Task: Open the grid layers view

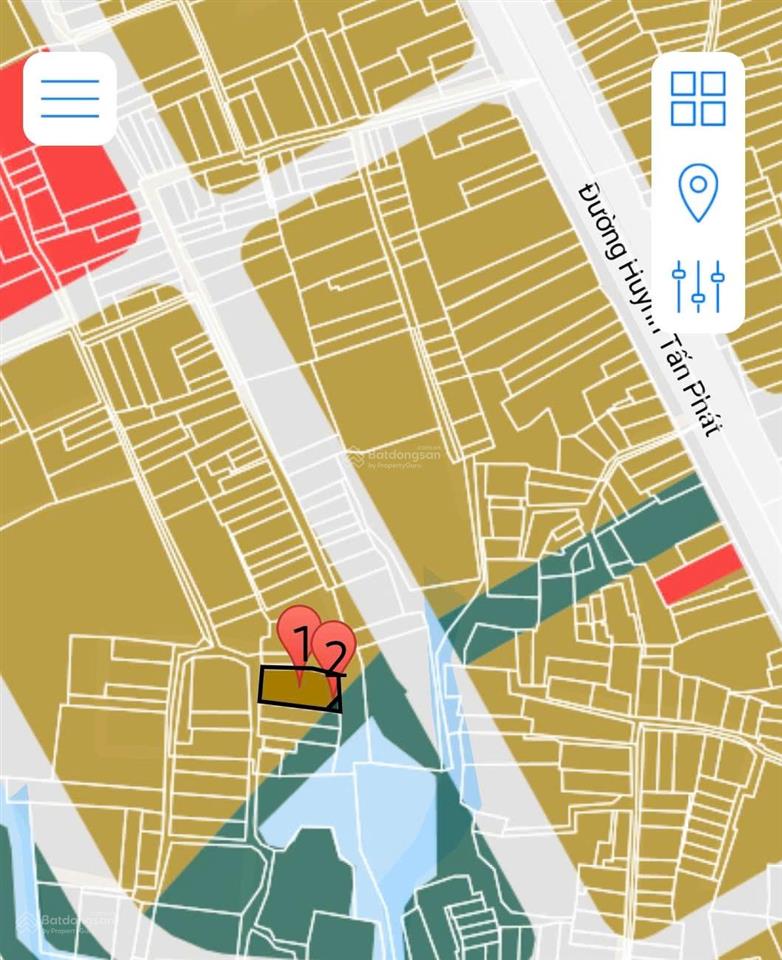Action: (x=698, y=99)
